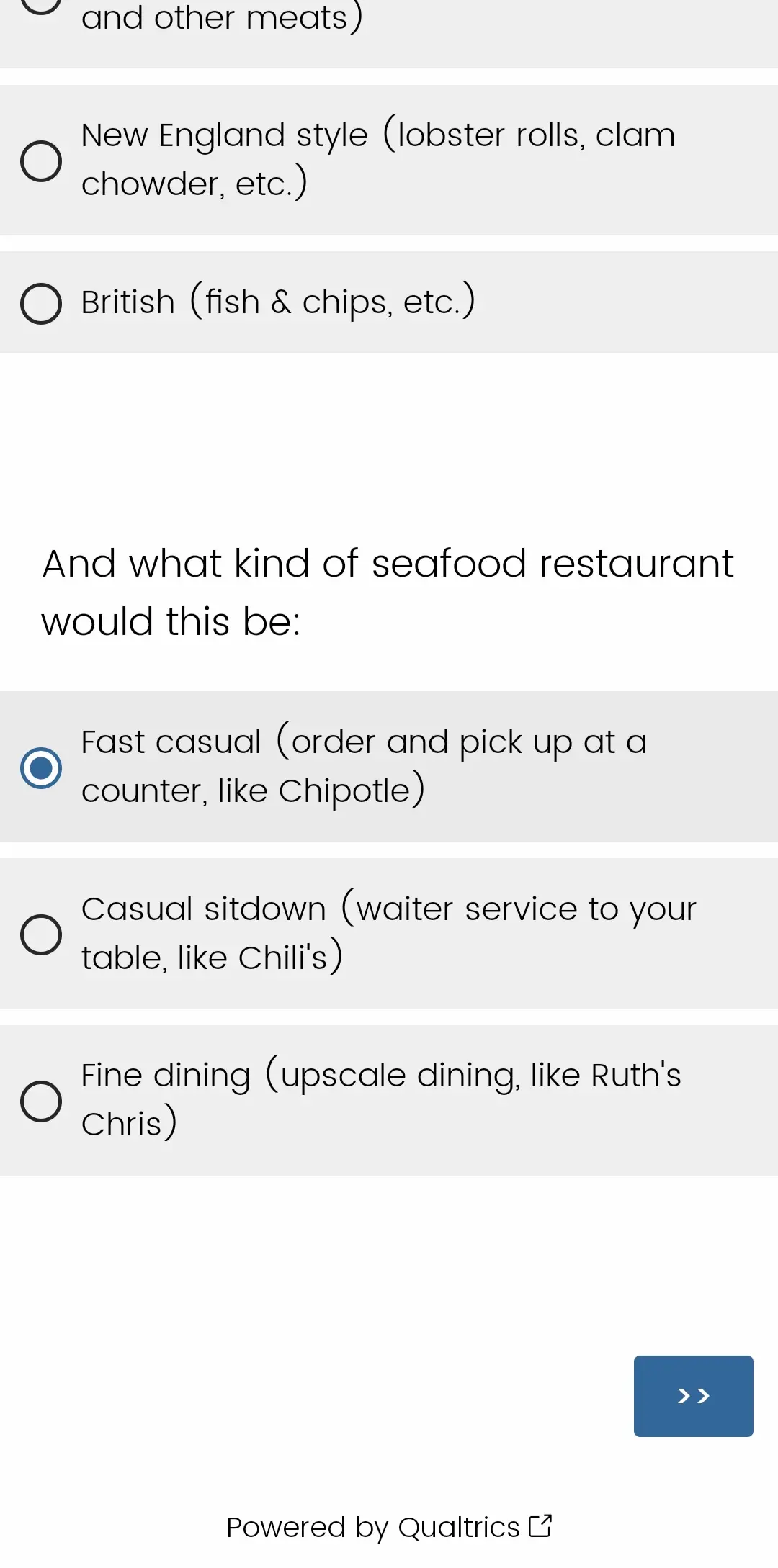Click the lobster rolls radio circle
Screen dimensions: 778x1568
(x=41, y=160)
